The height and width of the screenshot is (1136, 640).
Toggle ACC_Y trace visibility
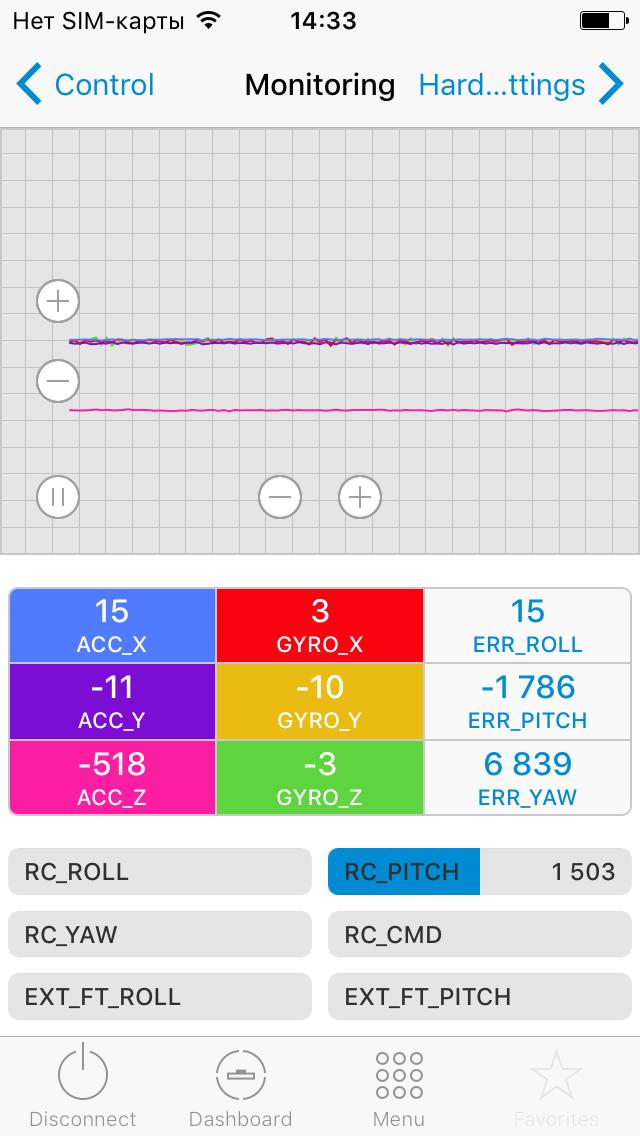pos(112,701)
